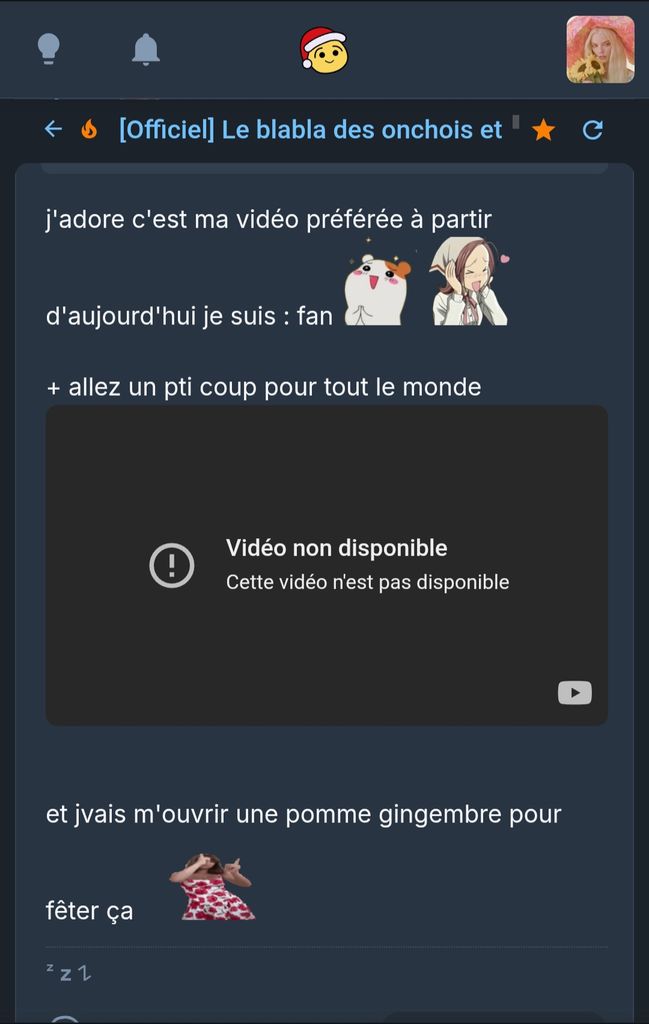The height and width of the screenshot is (1024, 649).
Task: Toggle the favorite star for this topic
Action: coord(543,130)
